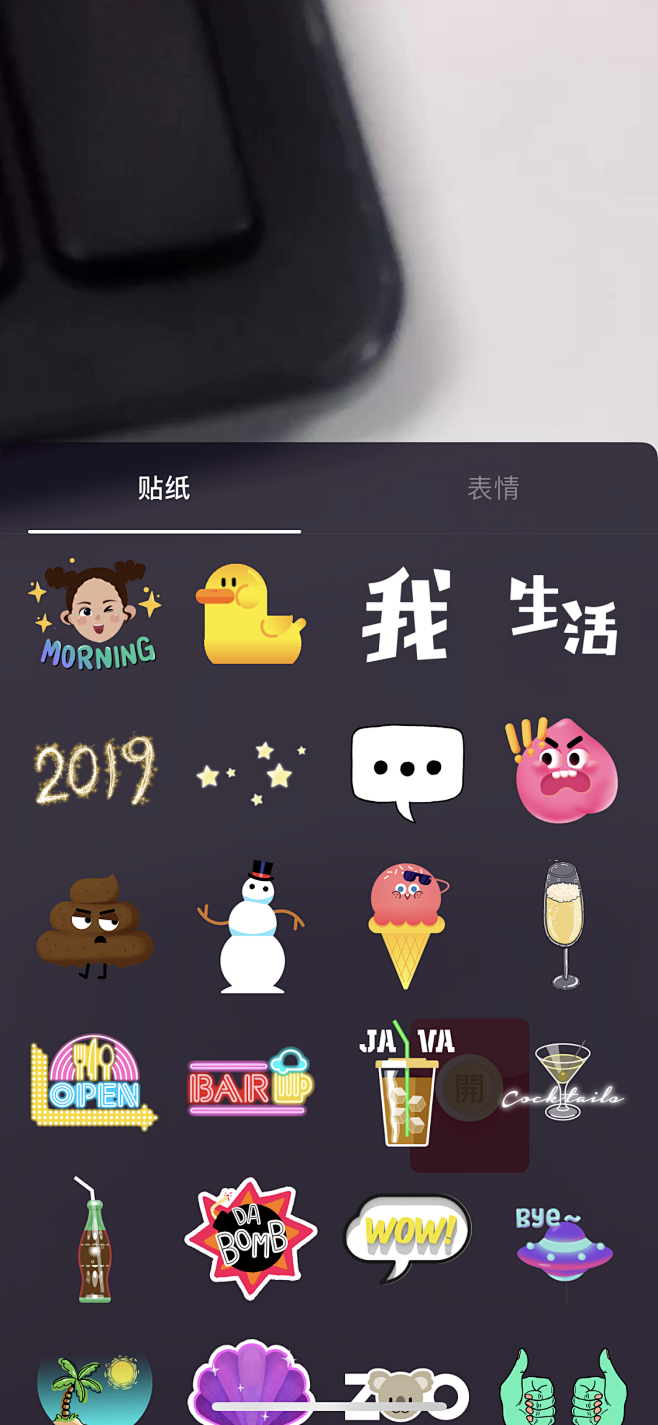658x1425 pixels.
Task: Pick the DA BOMB sticker
Action: pos(251,1238)
